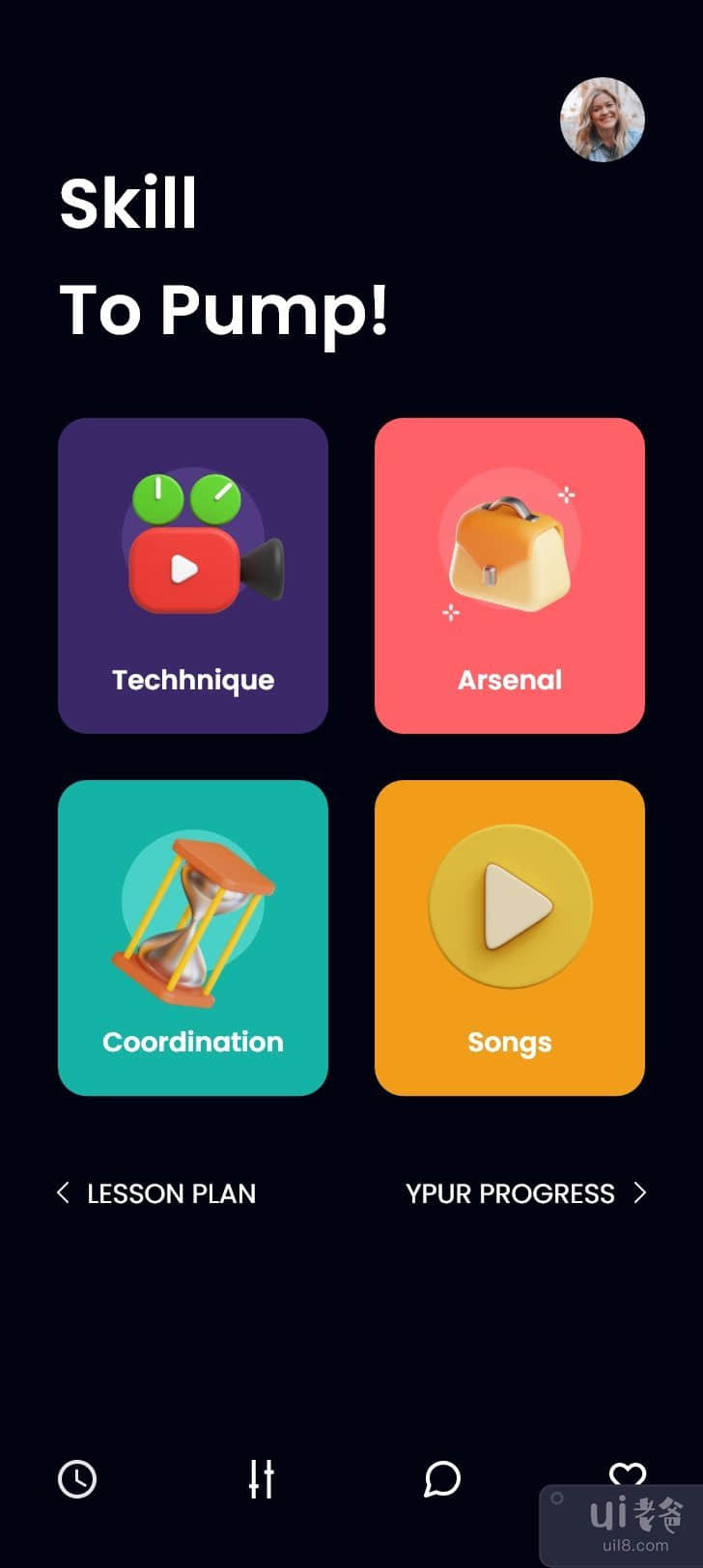This screenshot has width=703, height=1568.
Task: Open the Arsenal card
Action: [510, 575]
